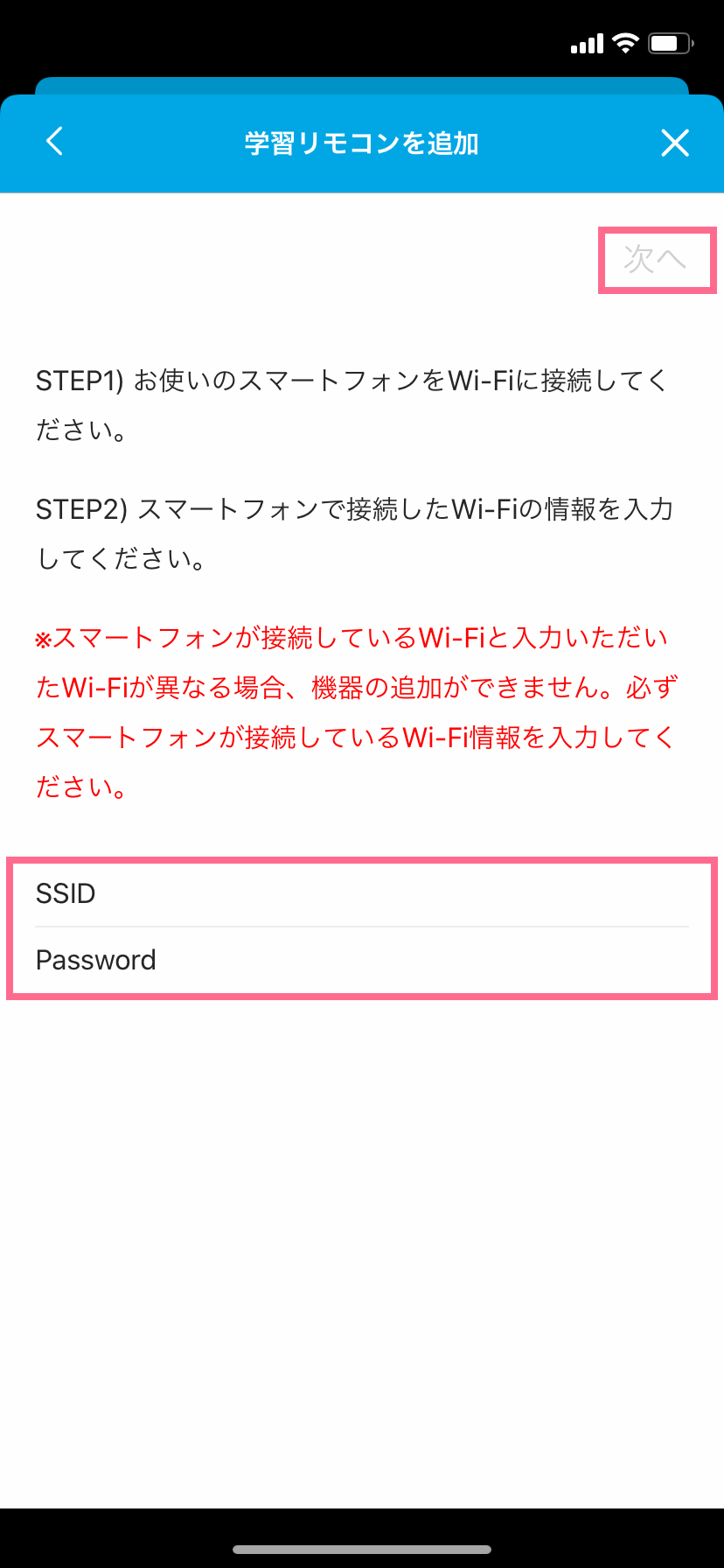Select the SSID input field
Screen dimensions: 724x1568
362,893
